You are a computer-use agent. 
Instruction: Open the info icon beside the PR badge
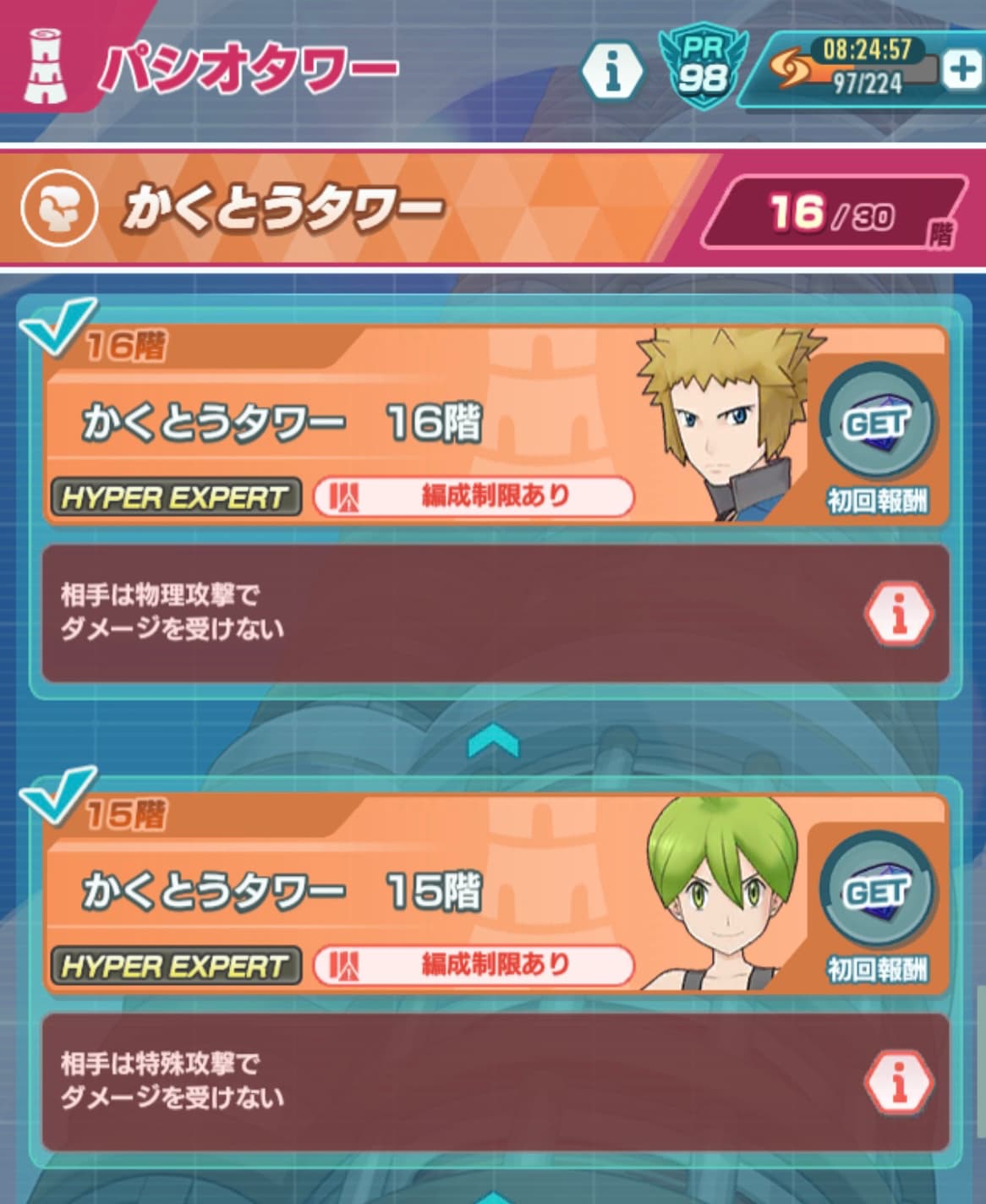(612, 71)
